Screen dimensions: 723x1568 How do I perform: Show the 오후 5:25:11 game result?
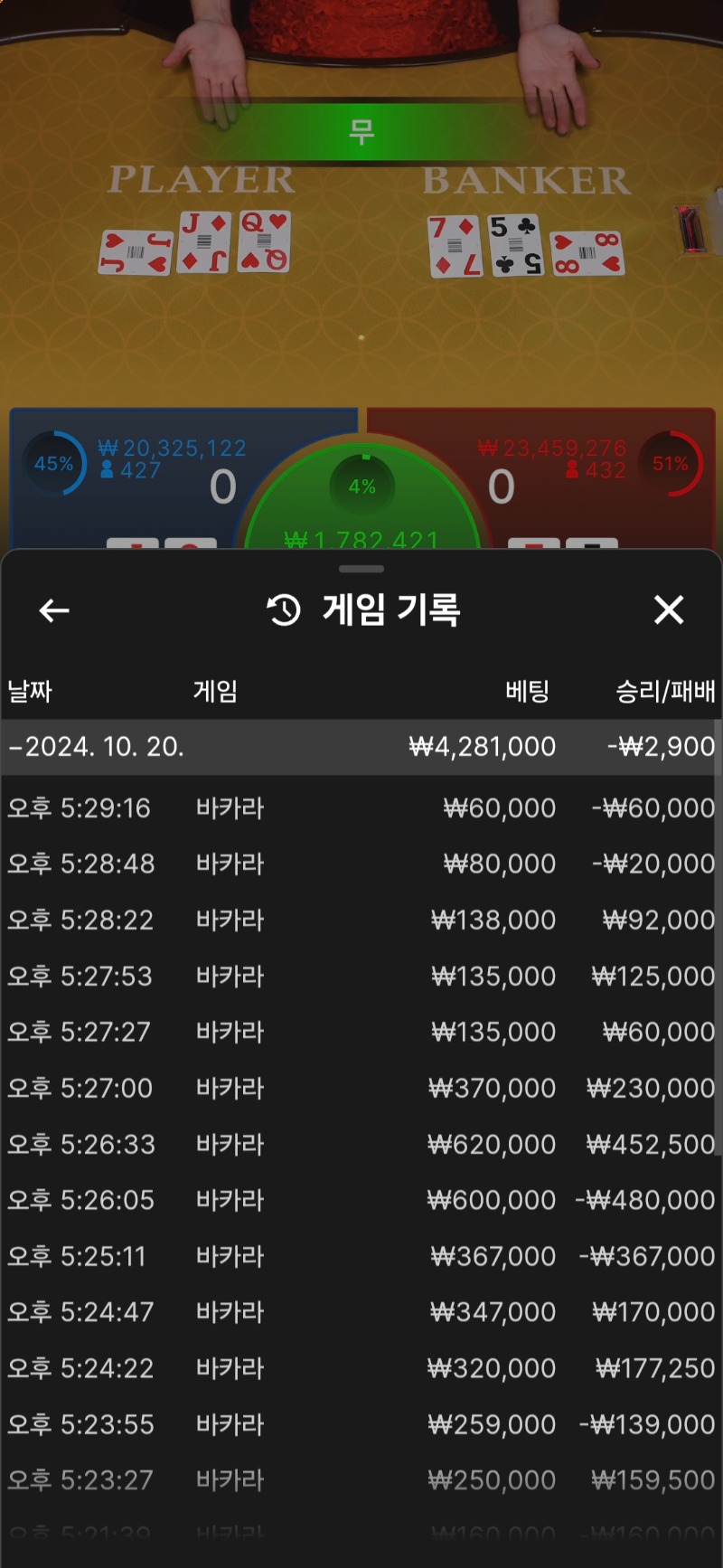pos(361,1256)
